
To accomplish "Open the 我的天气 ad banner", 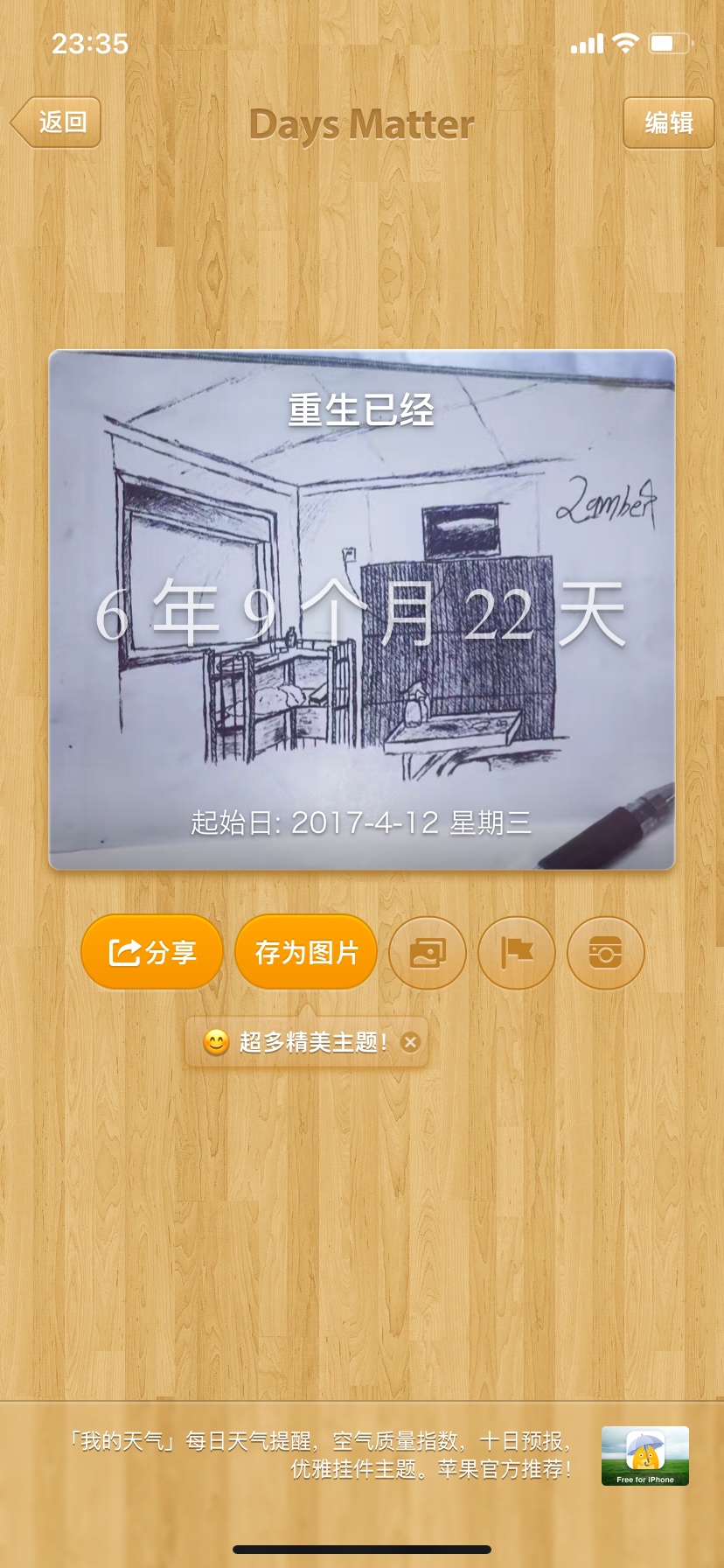I will coord(362,1454).
